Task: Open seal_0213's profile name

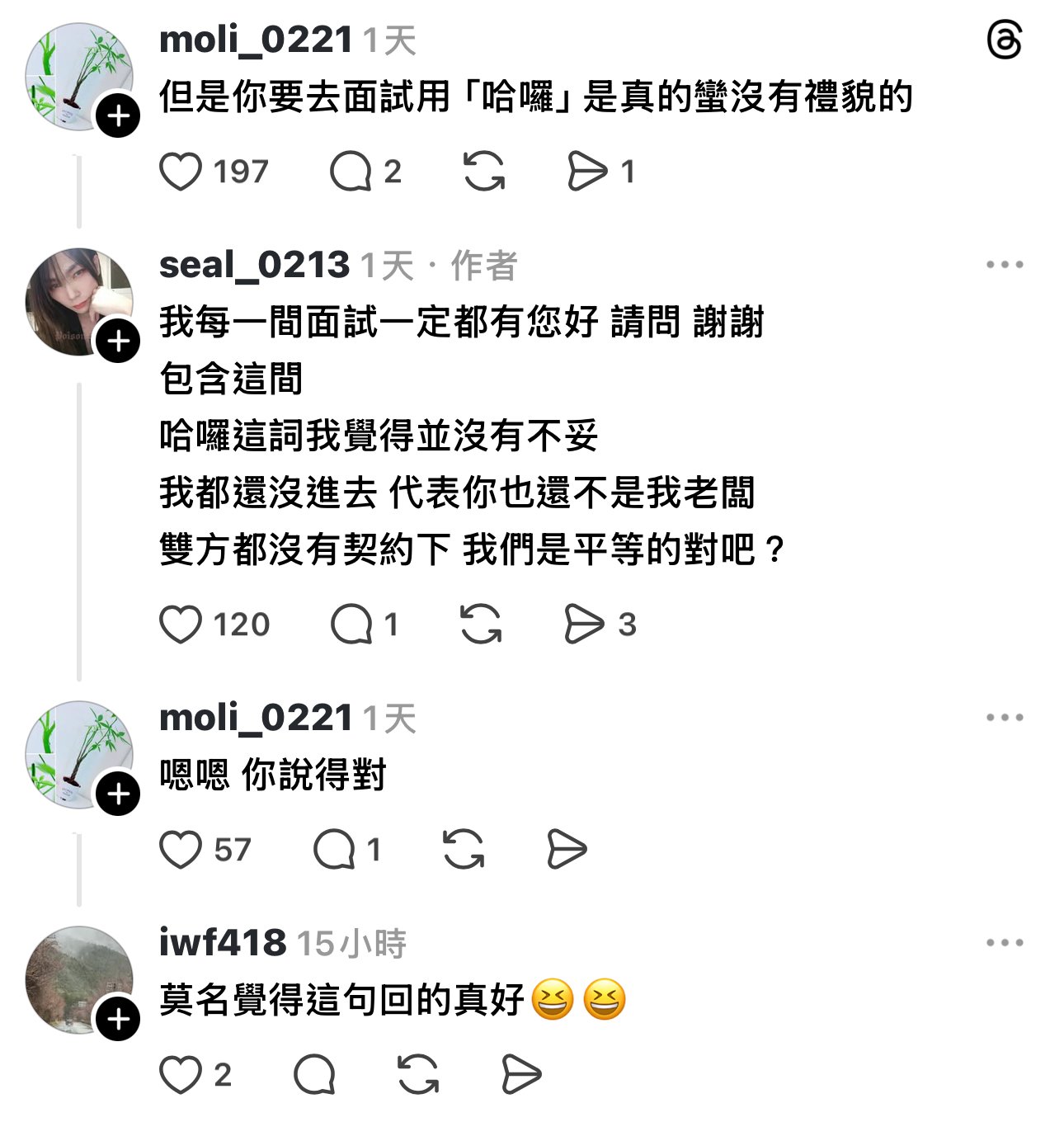Action: (x=254, y=266)
